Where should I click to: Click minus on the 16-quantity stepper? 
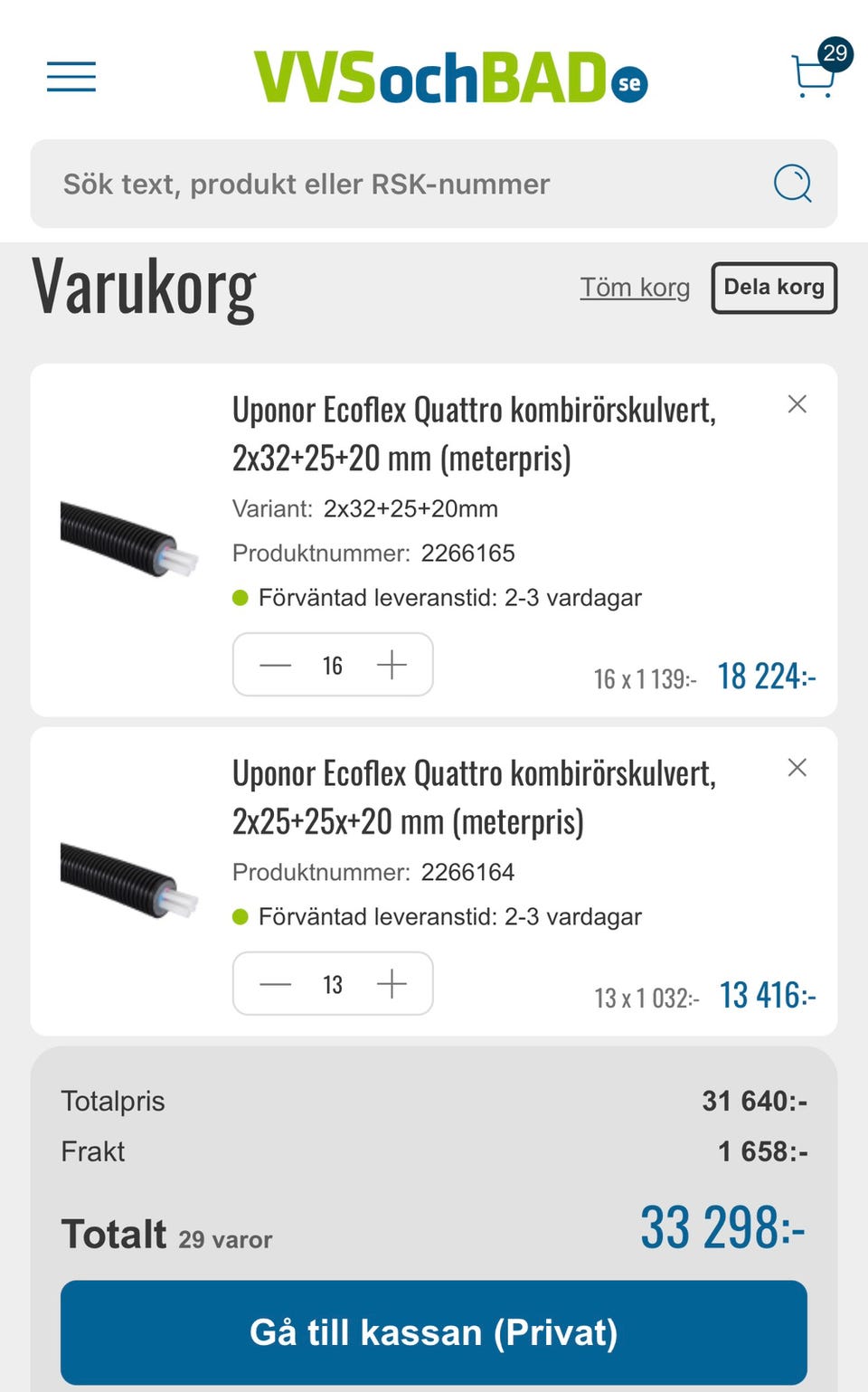272,665
